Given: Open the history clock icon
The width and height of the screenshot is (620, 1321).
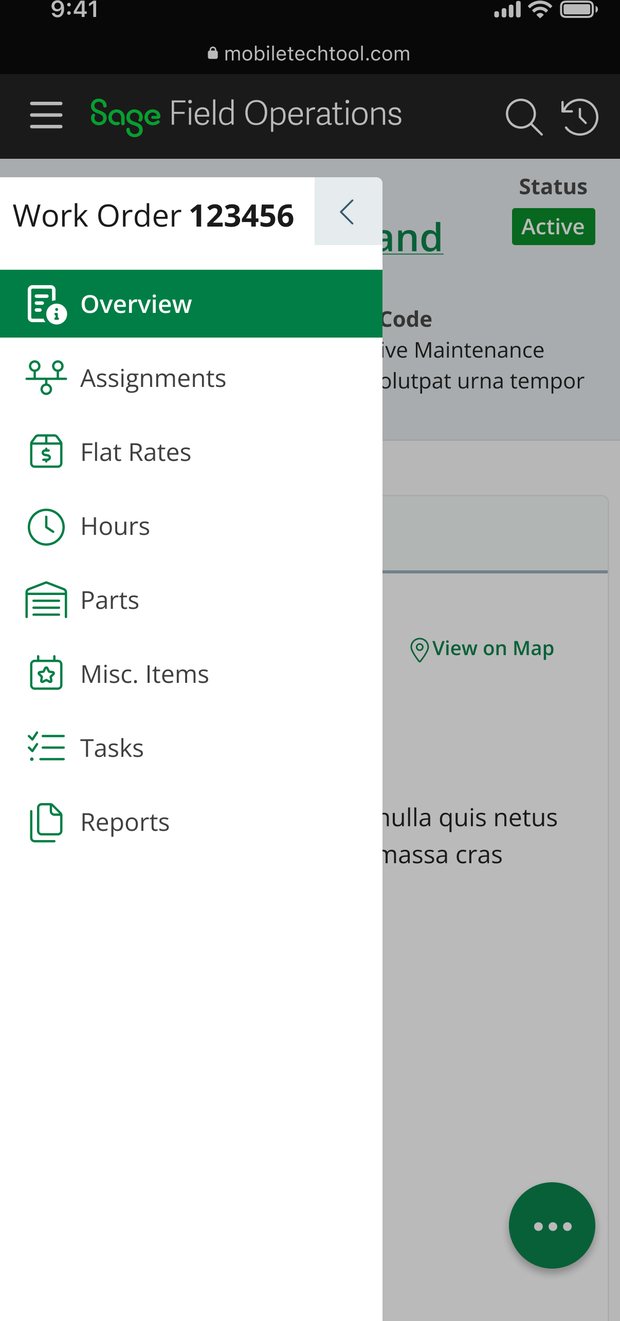Looking at the screenshot, I should [x=579, y=117].
